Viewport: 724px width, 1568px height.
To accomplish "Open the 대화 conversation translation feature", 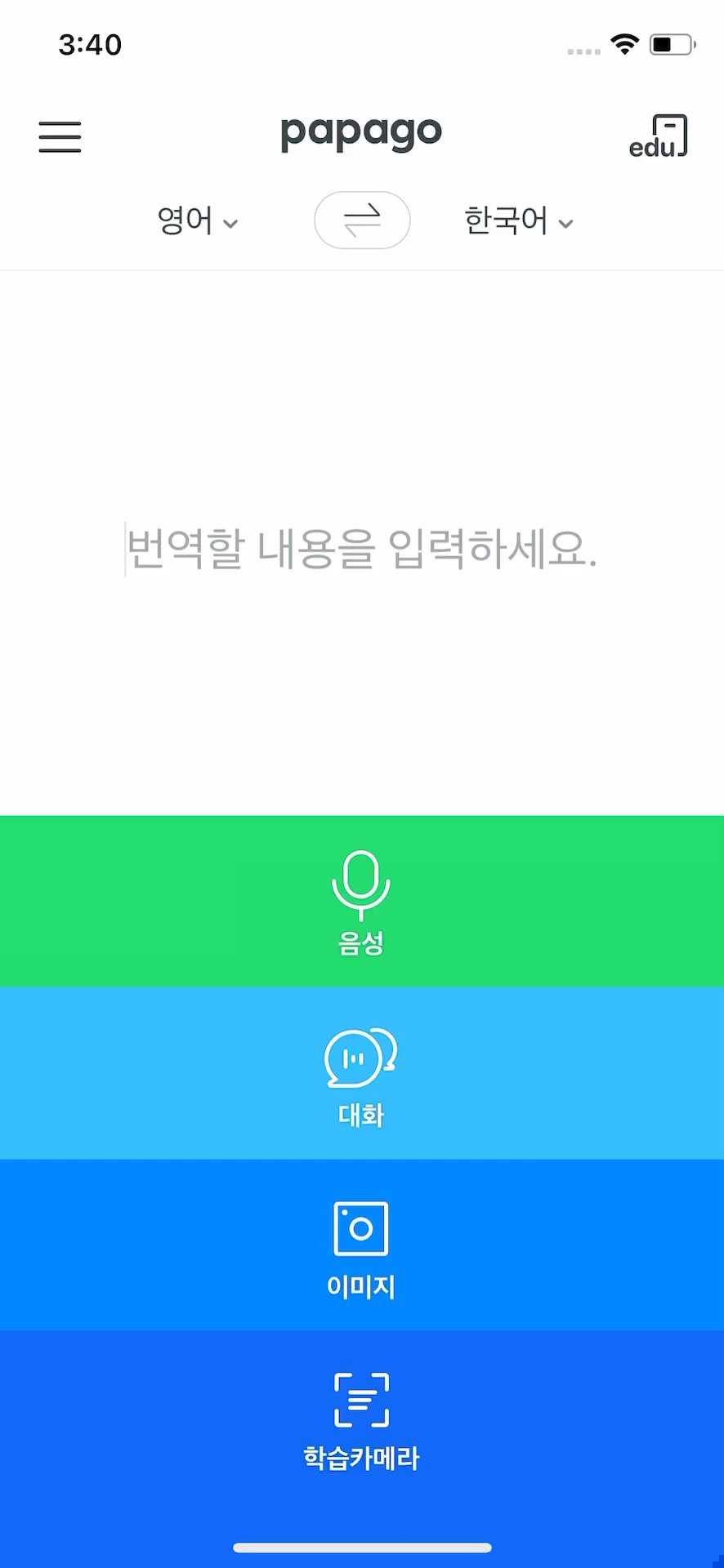I will click(x=360, y=1058).
